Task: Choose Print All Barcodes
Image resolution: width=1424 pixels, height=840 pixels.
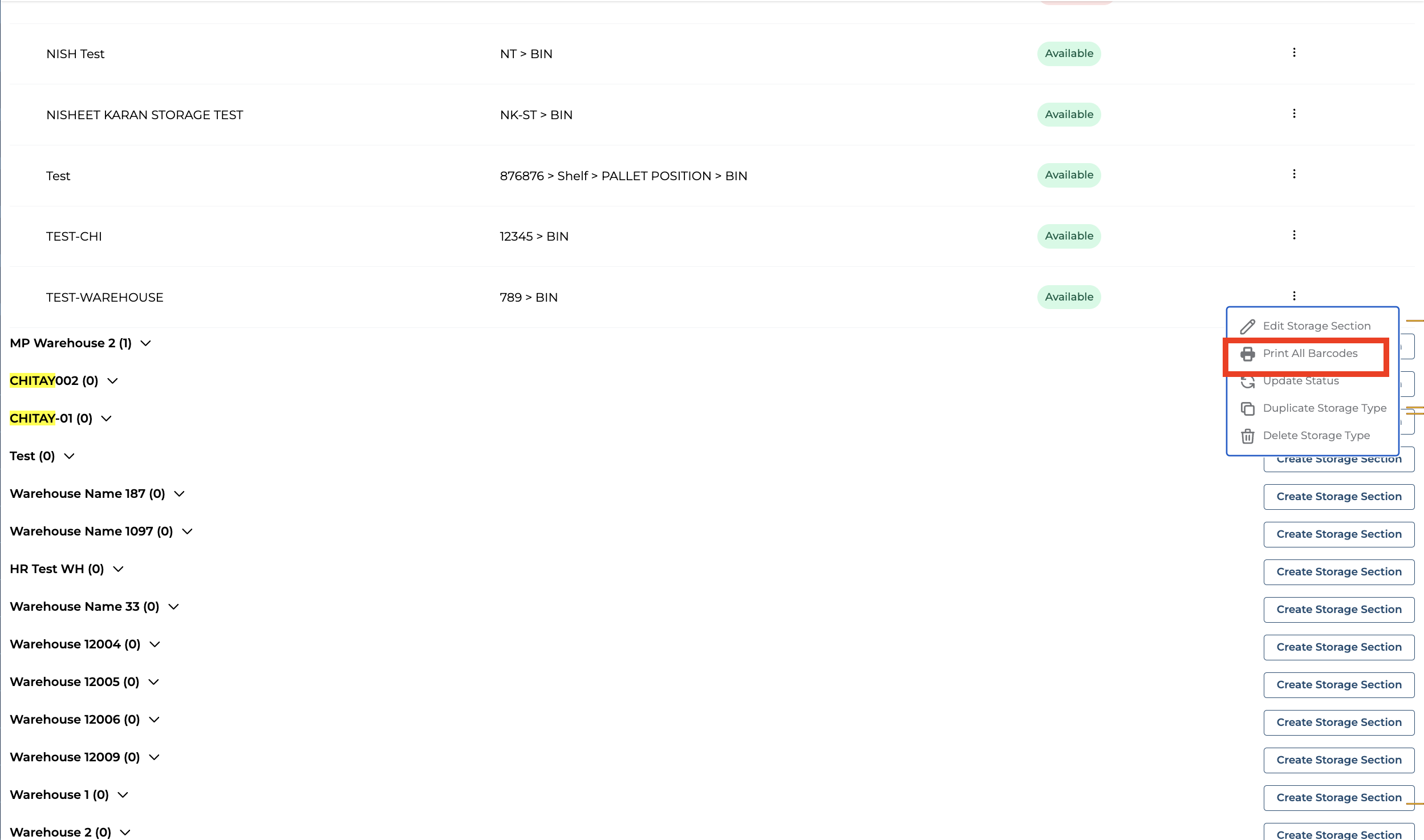Action: [x=1310, y=354]
